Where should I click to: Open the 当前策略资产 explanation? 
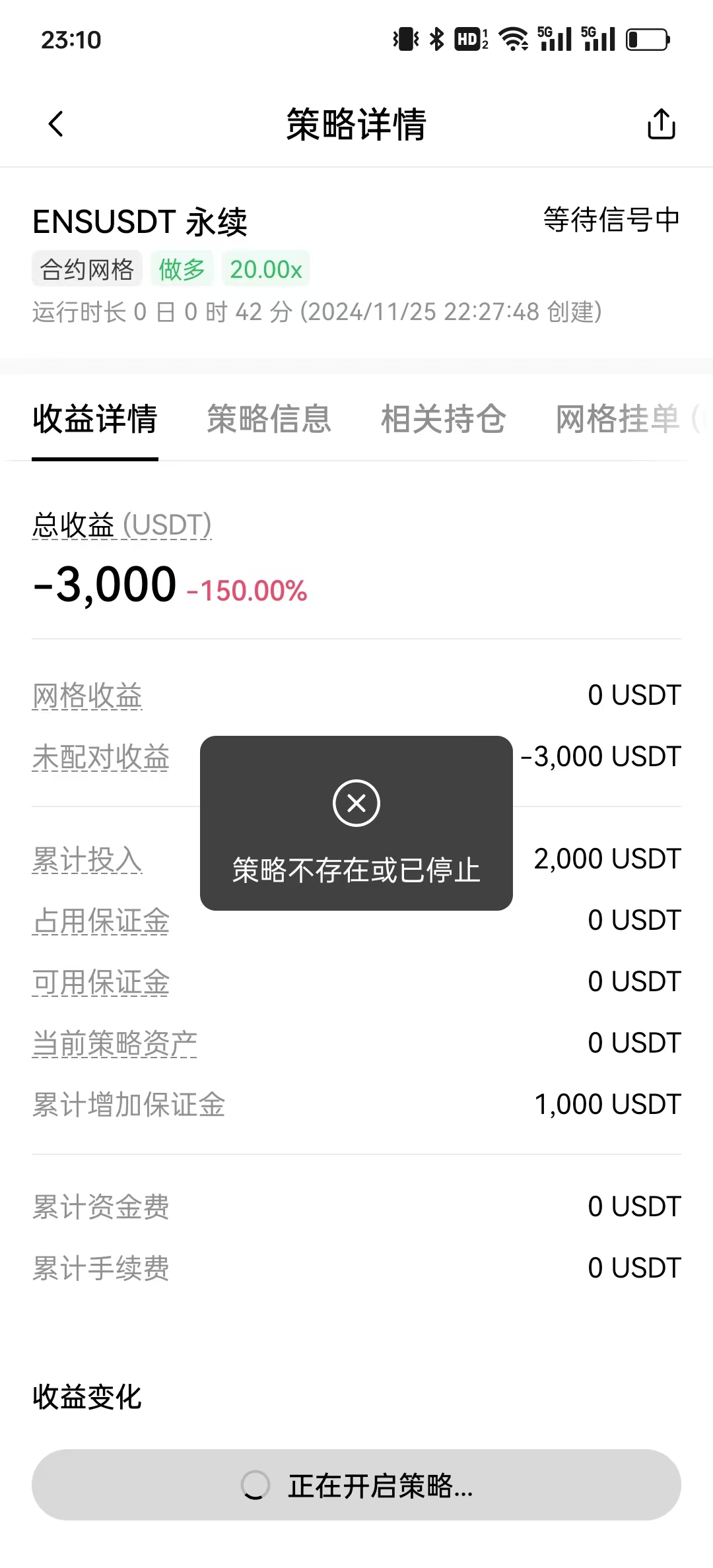coord(115,1043)
